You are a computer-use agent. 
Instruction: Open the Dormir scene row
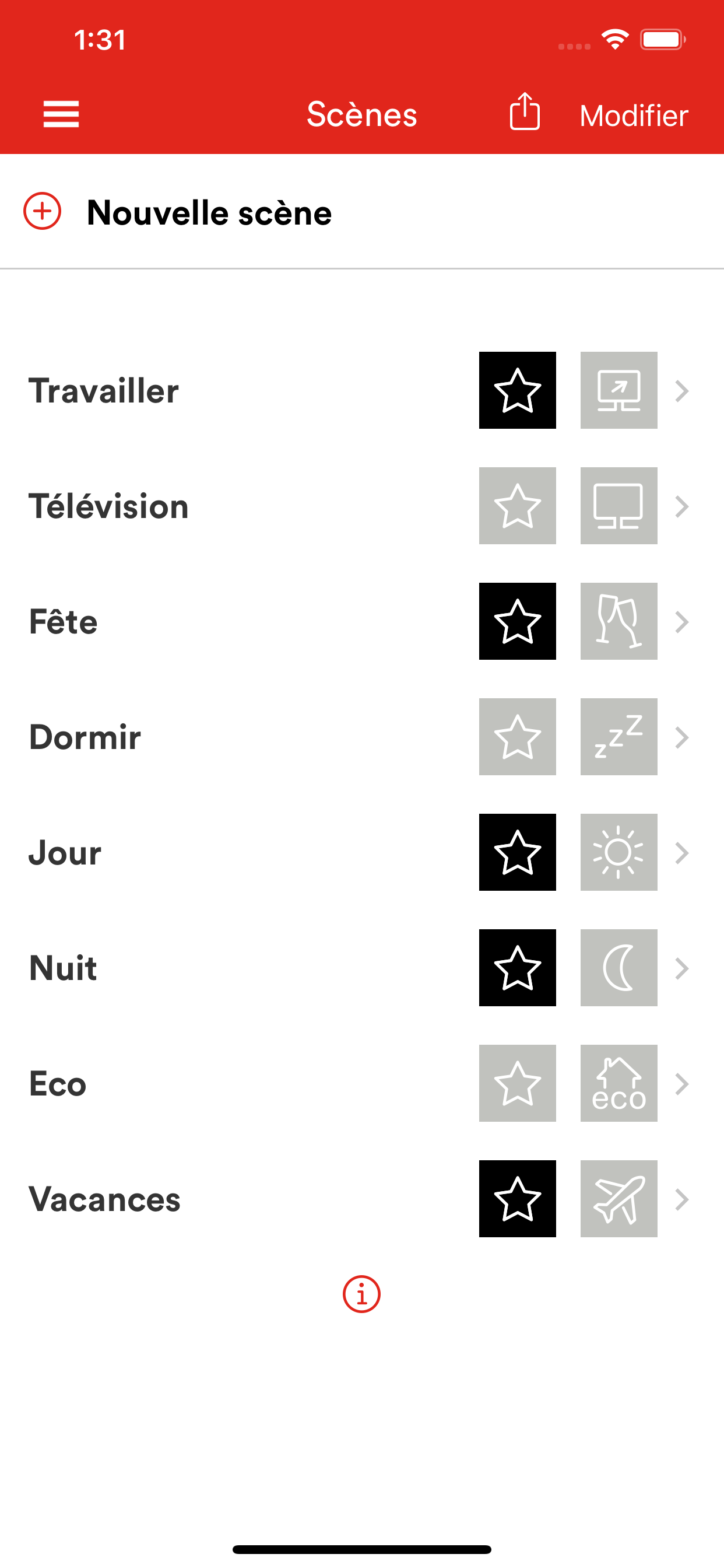[x=681, y=737]
